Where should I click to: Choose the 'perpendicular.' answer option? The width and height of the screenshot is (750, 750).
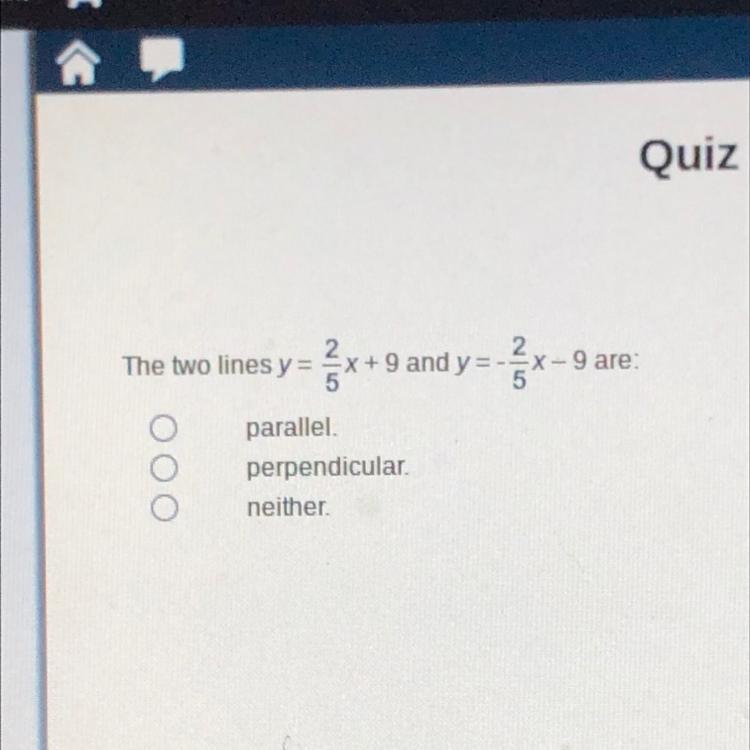coord(165,468)
